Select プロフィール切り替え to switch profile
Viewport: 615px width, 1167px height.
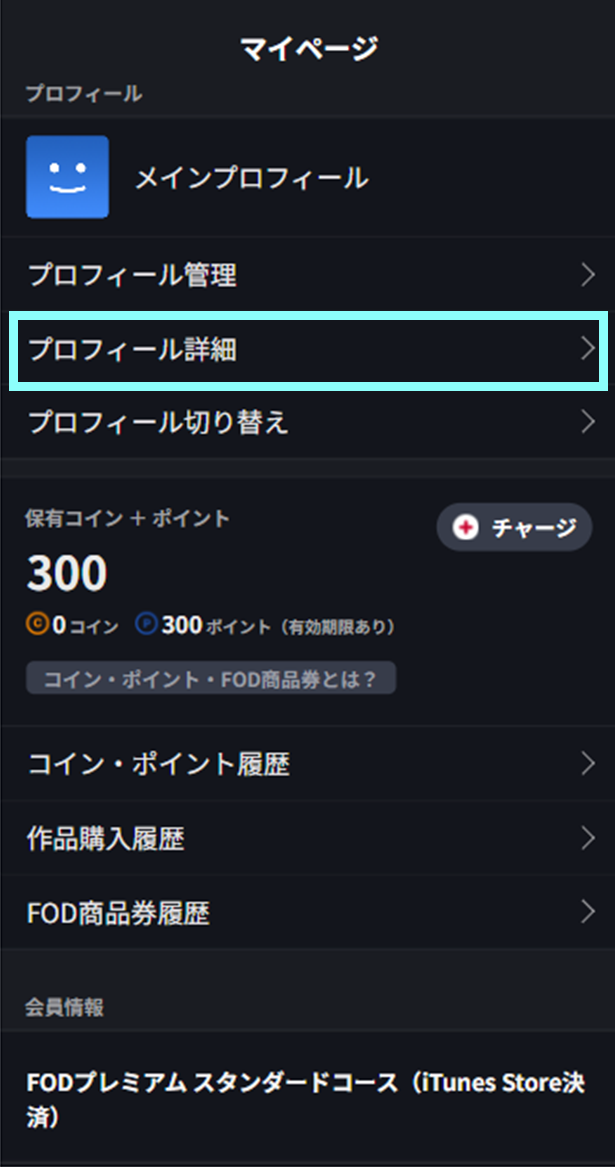coord(307,422)
